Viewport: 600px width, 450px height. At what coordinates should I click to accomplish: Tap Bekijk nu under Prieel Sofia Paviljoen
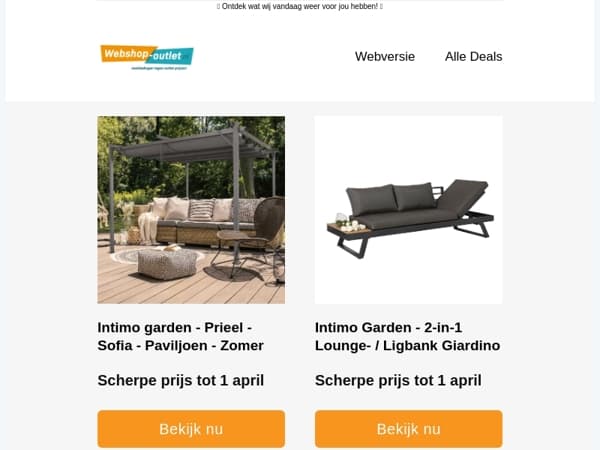191,429
